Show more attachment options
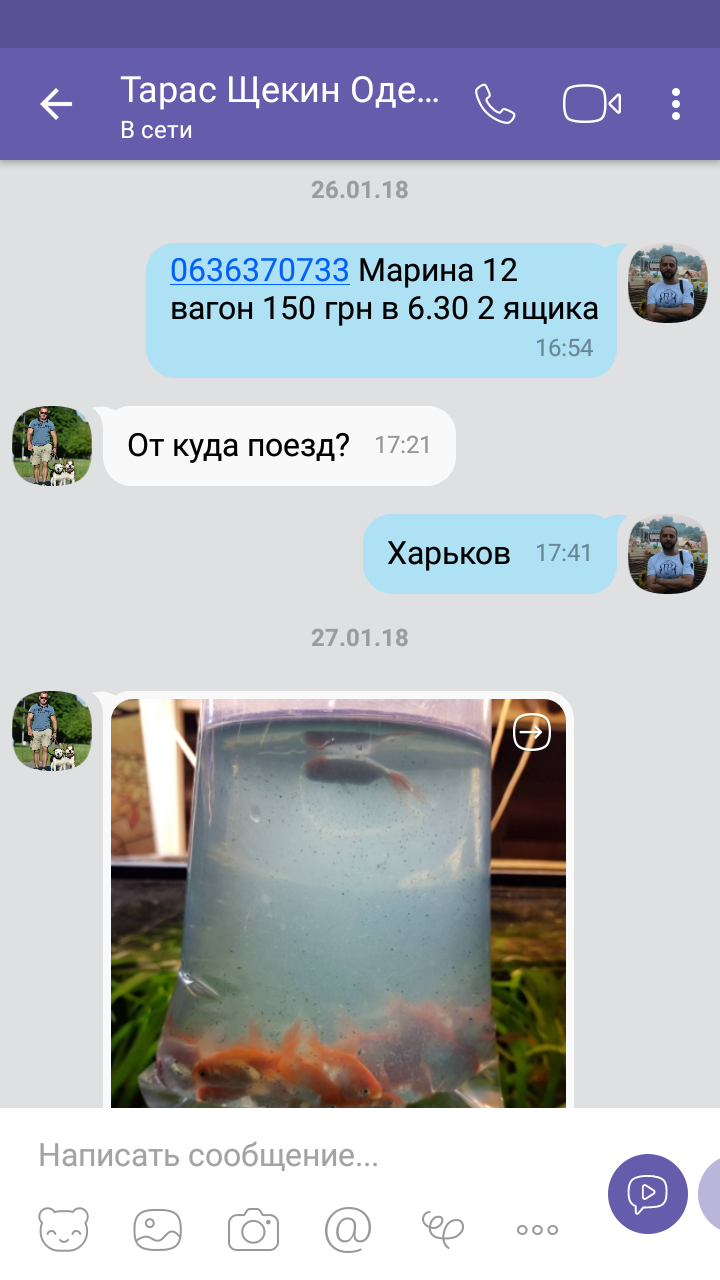Screen dimensions: 720x1280 (x=536, y=1229)
